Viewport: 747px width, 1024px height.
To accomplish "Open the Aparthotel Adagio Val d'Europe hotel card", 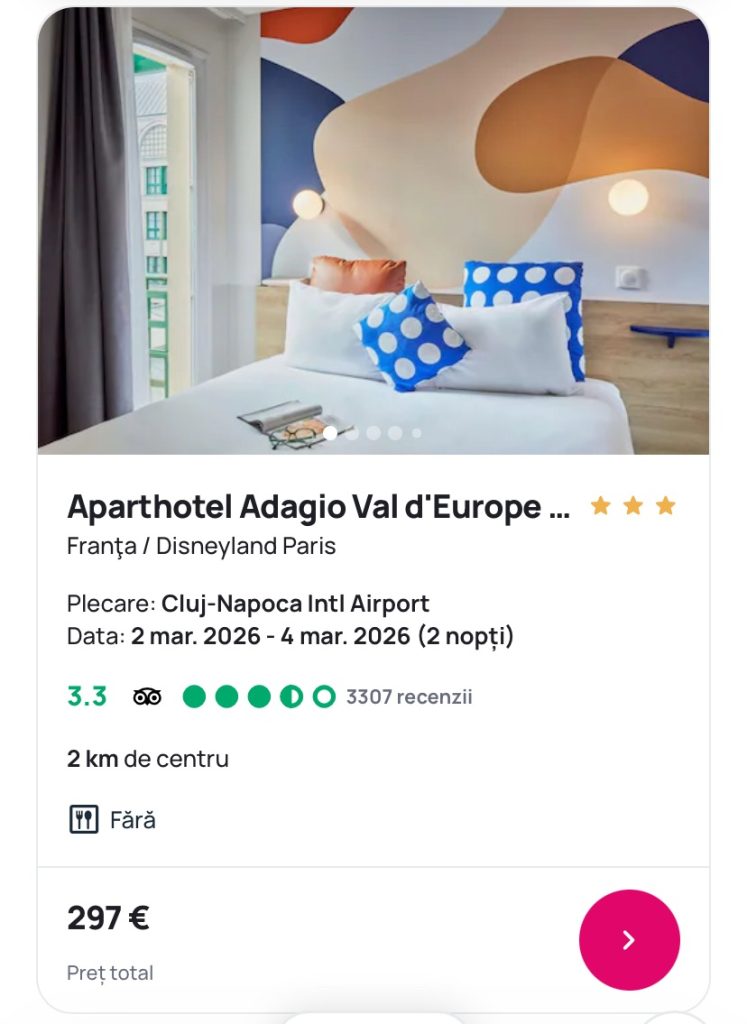I will [x=319, y=508].
